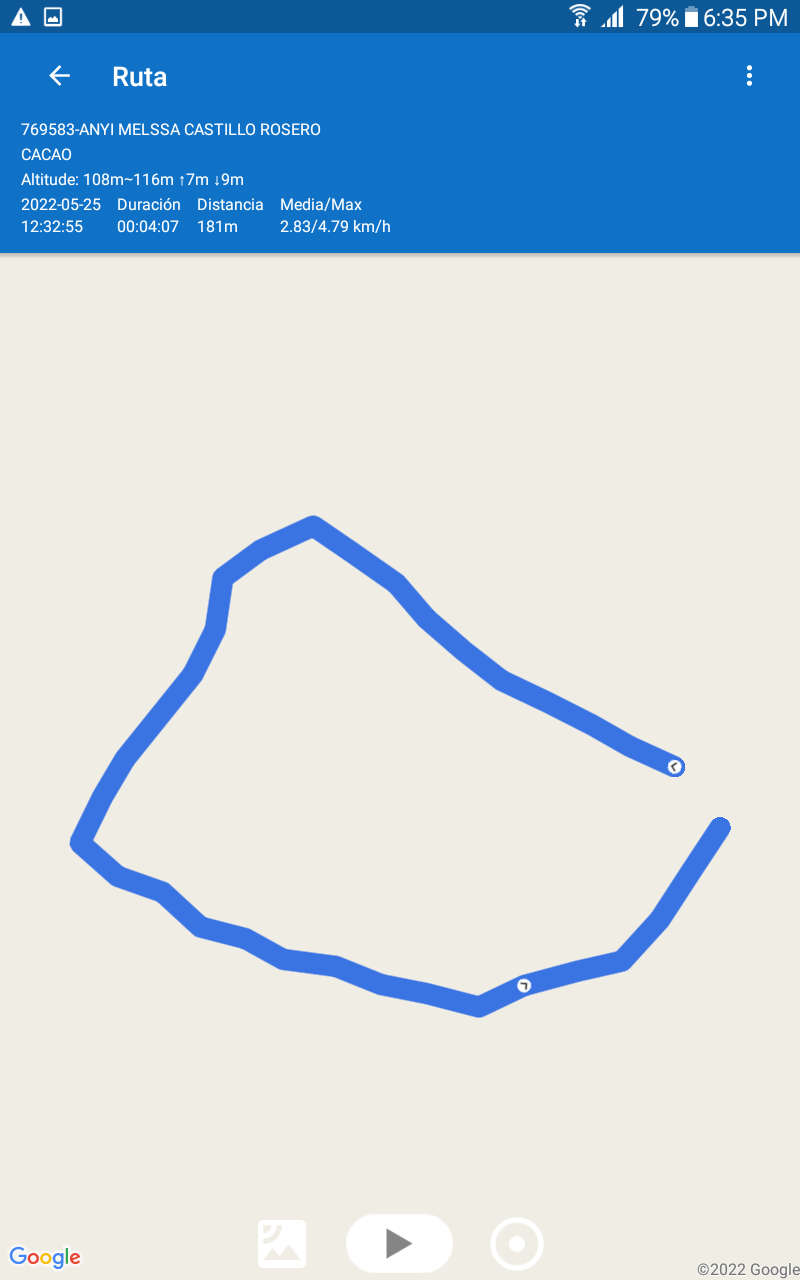Viewport: 800px width, 1280px height.
Task: Go back from the Ruta screen
Action: coord(60,76)
